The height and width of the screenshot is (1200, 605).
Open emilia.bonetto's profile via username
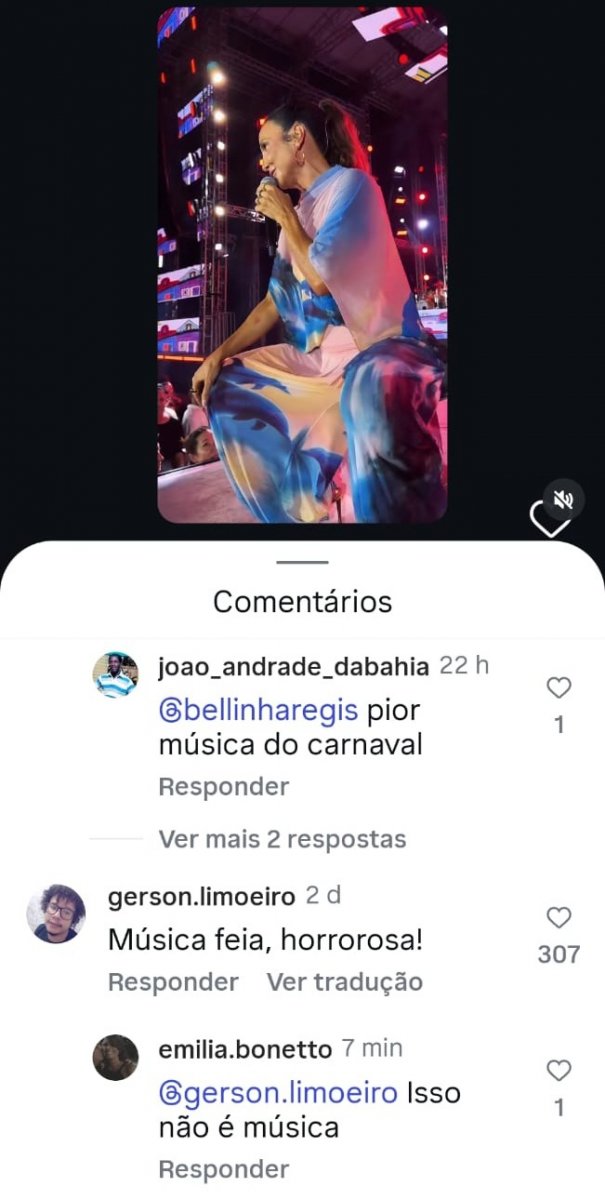click(245, 1049)
